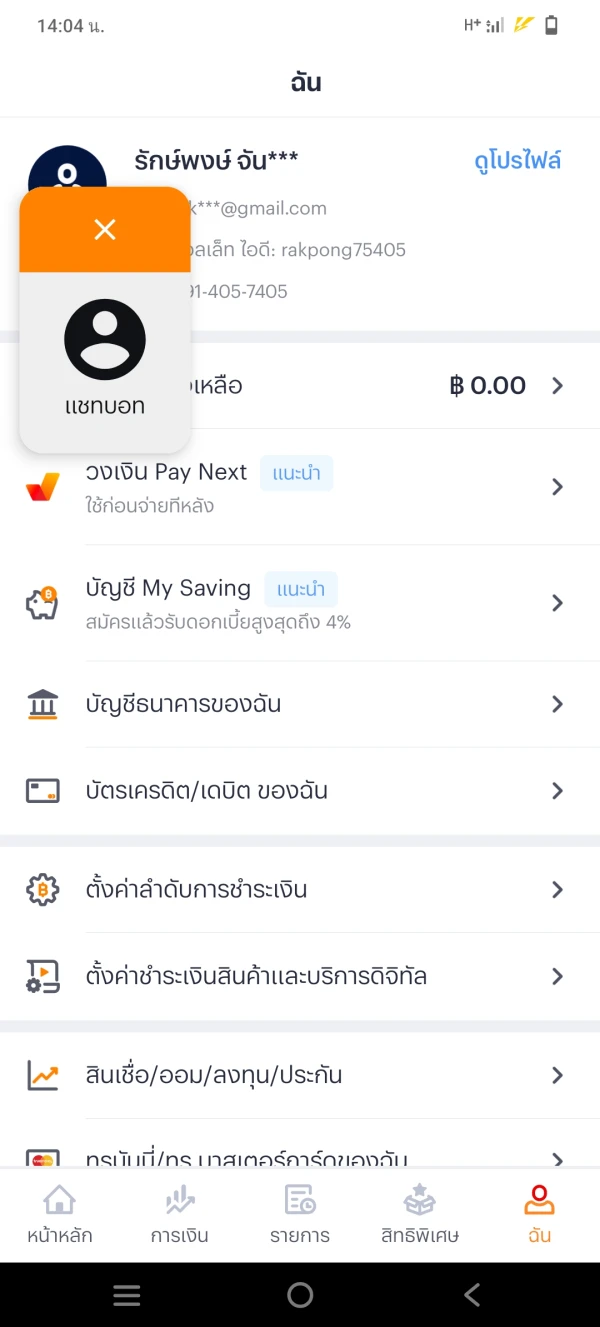Switch to the รายการ tab
The width and height of the screenshot is (600, 1327).
tap(300, 1214)
